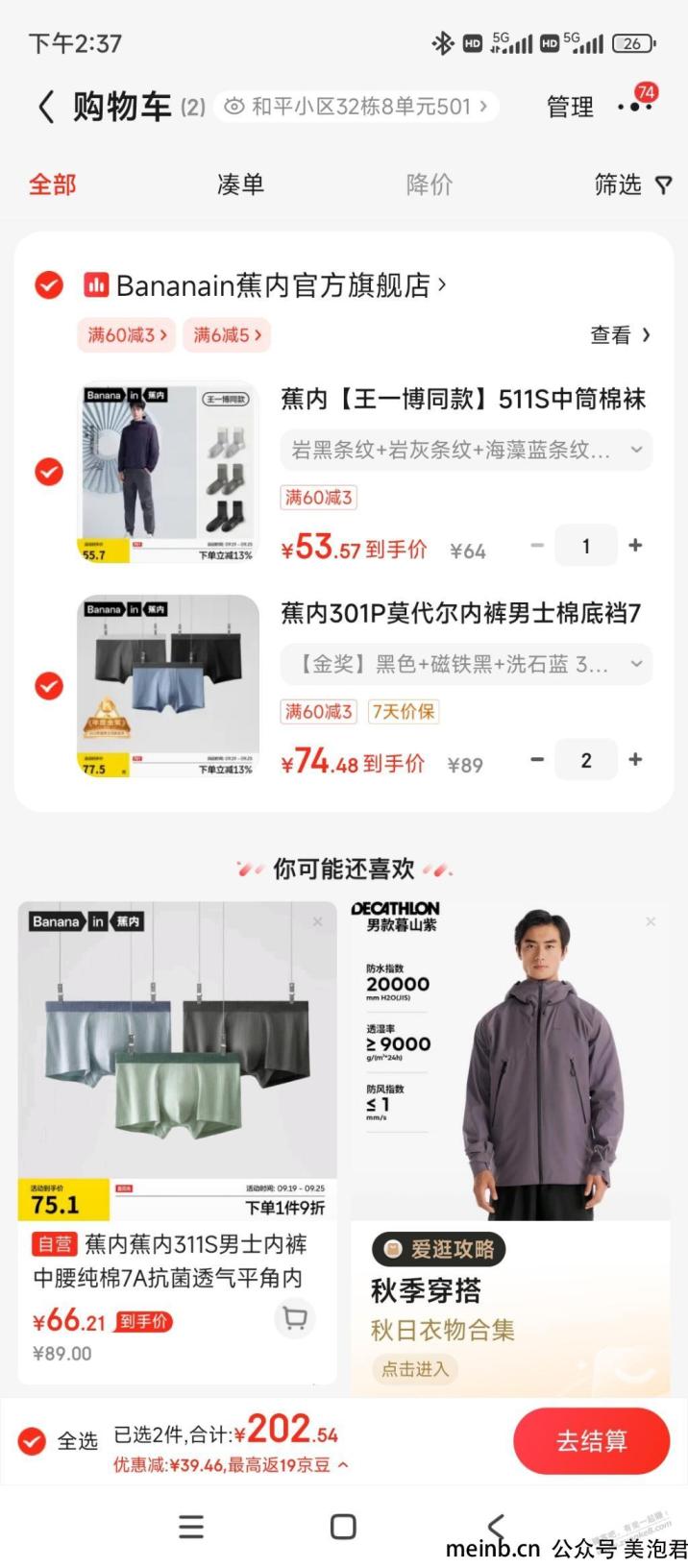Open the delivery address 和平小区32栋8单元501
Viewport: 688px width, 1568px height.
(356, 107)
